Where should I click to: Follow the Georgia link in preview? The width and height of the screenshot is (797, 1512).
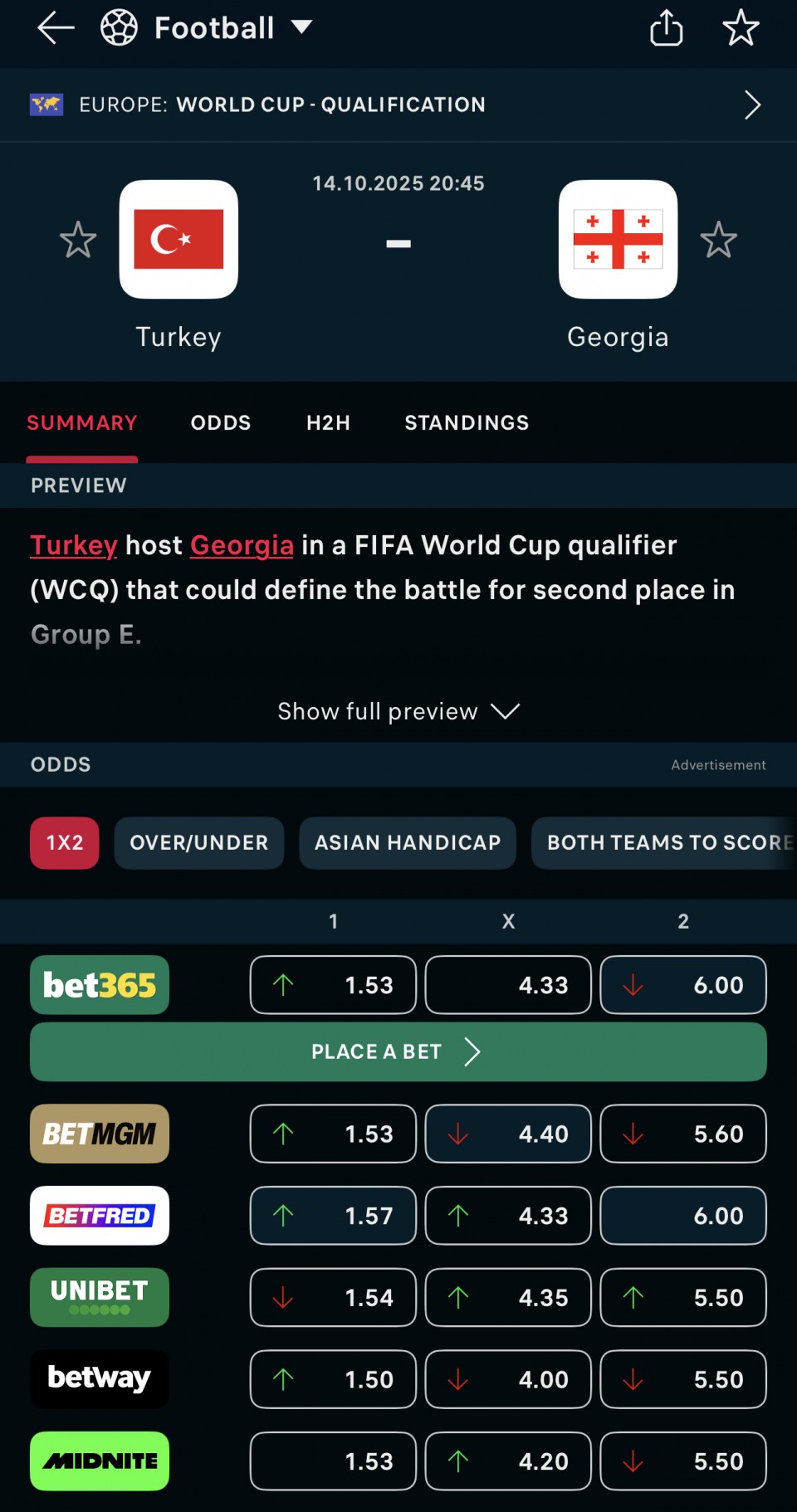coord(242,545)
